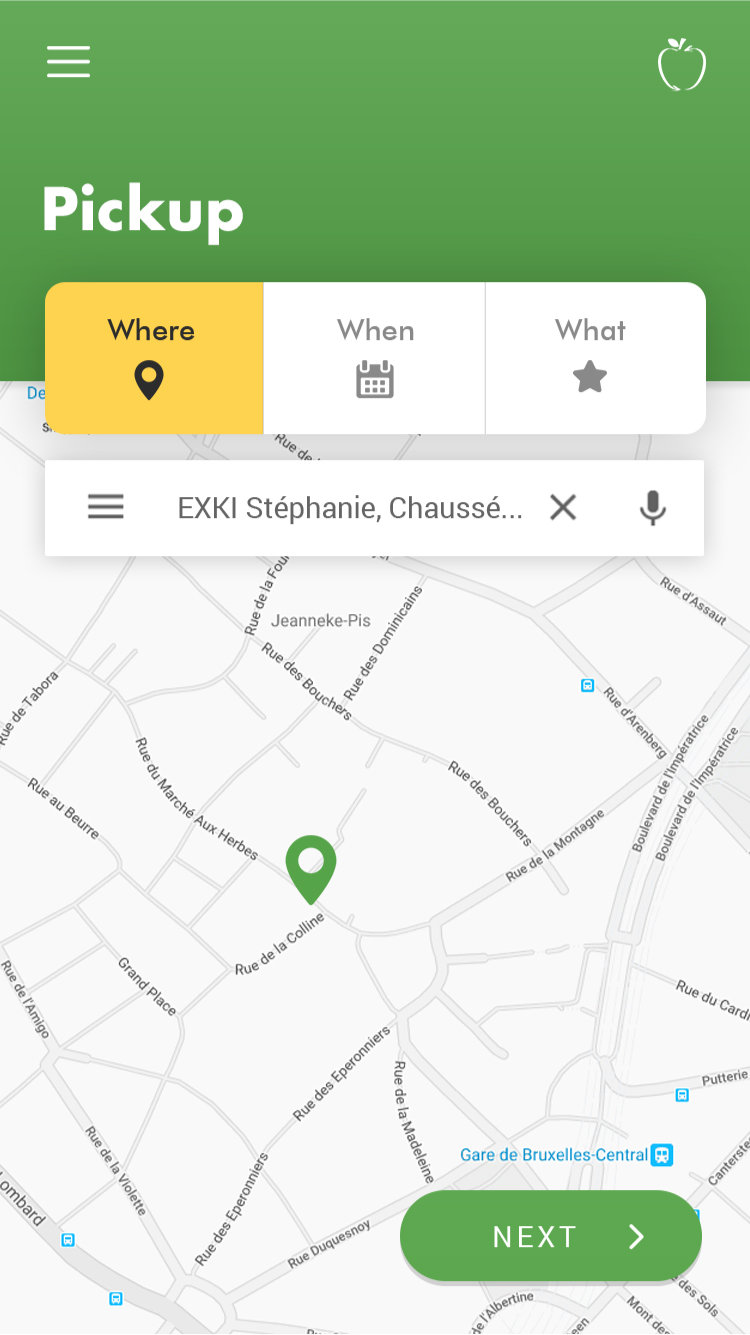
Task: Select the Where tab
Action: click(x=153, y=357)
